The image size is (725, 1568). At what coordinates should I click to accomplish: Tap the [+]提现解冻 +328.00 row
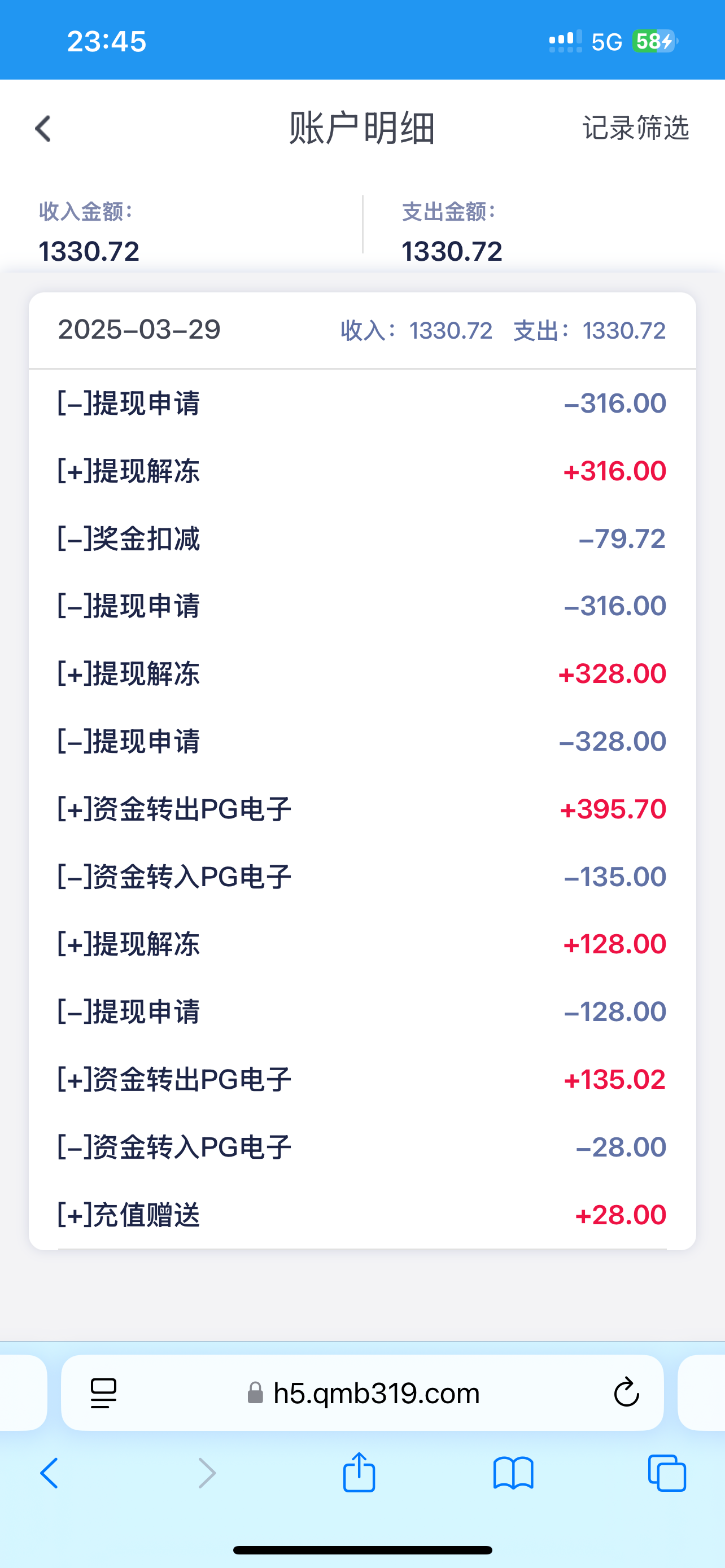(361, 673)
